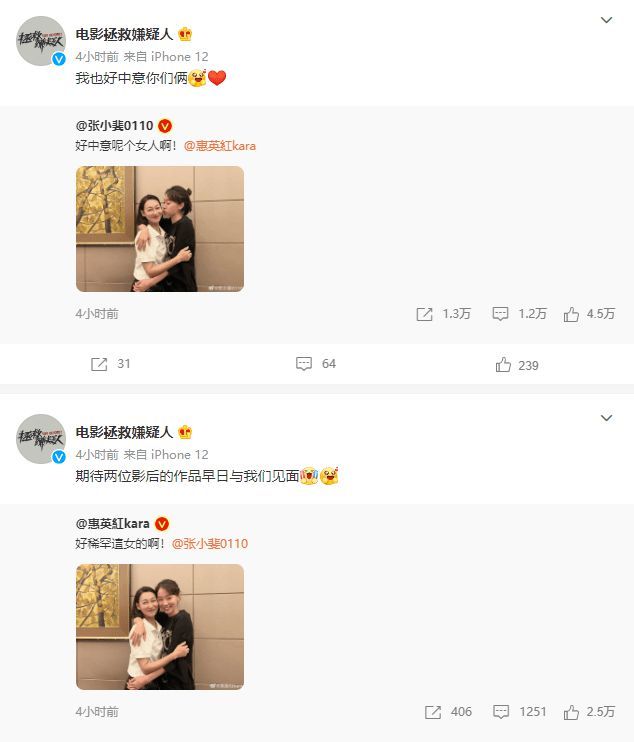
Task: Expand the dropdown arrow on the second post
Action: 606,417
